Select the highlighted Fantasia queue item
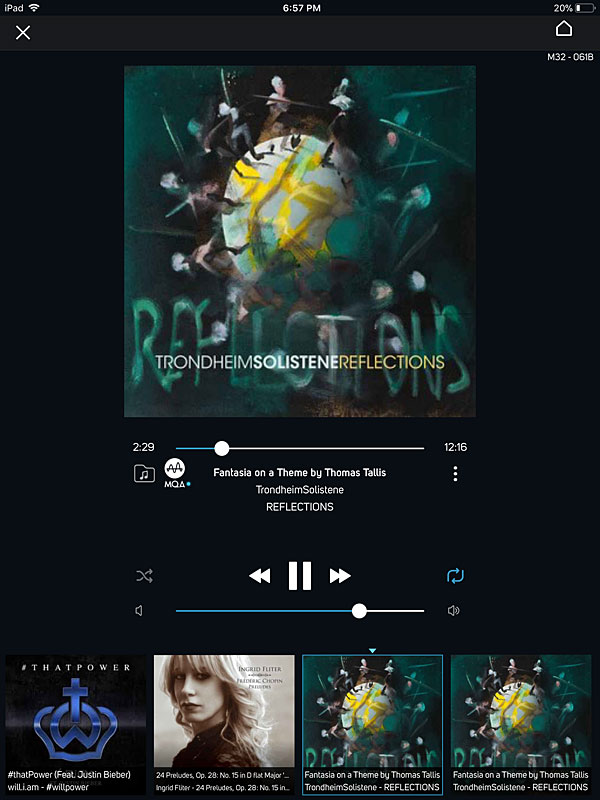Screen dimensions: 600x800 coord(371,724)
